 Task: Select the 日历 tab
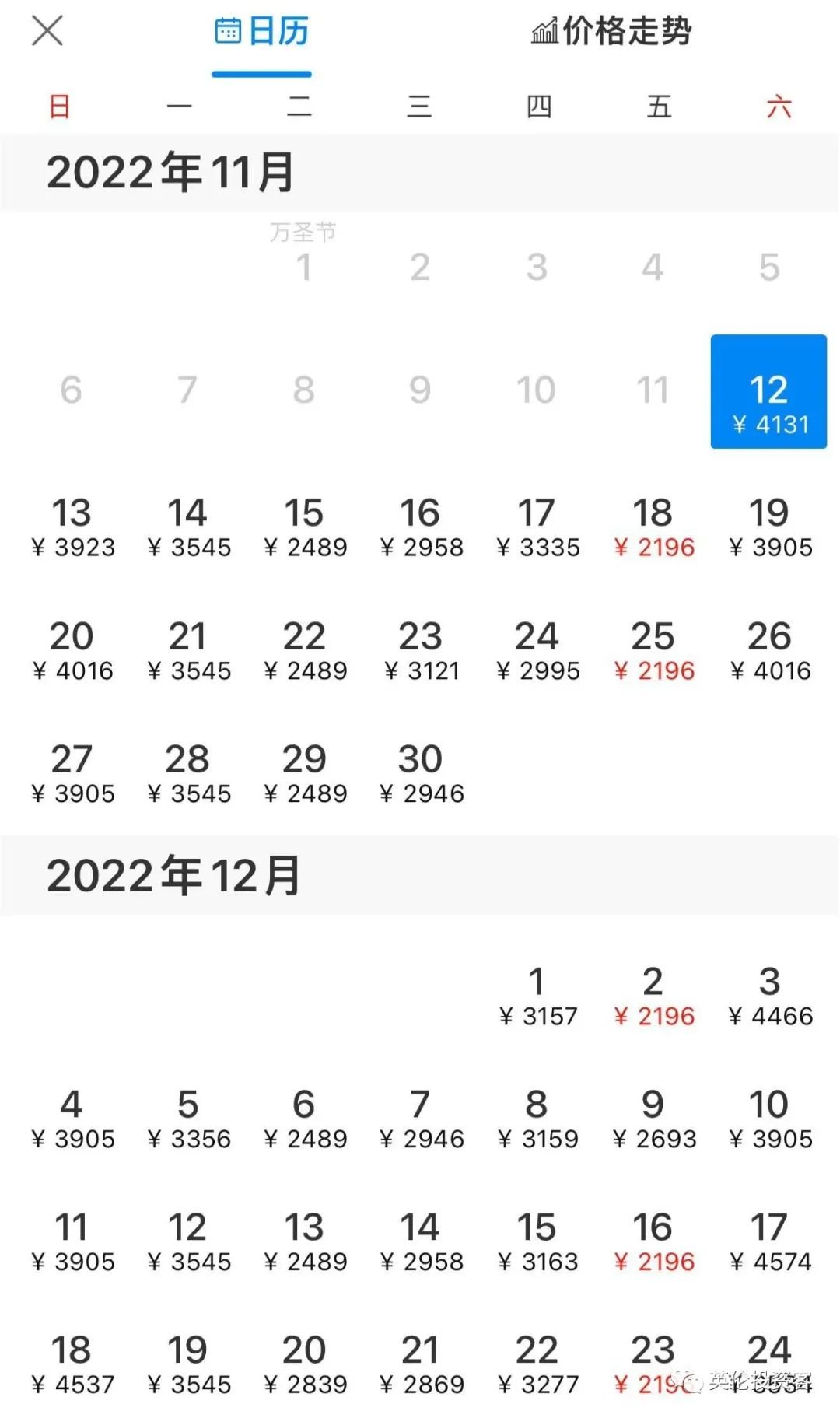261,31
